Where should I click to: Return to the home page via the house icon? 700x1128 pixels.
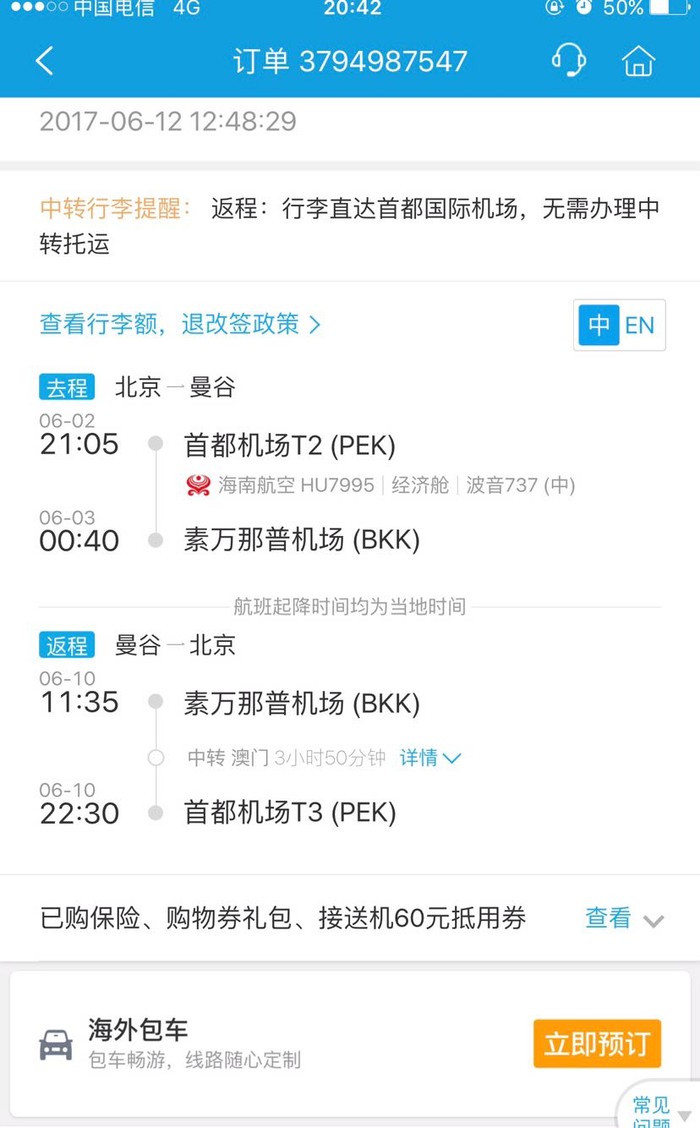click(x=638, y=60)
